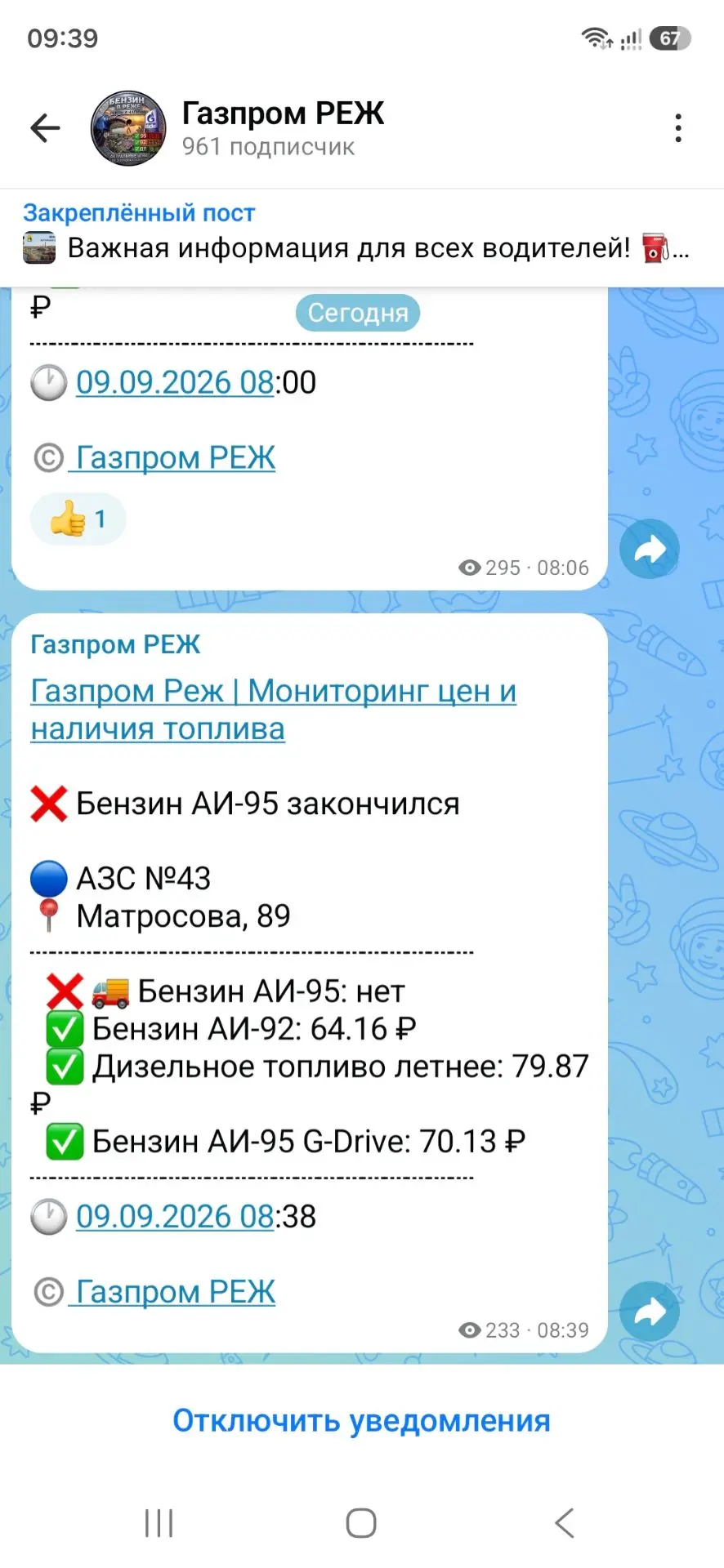Screen dimensions: 724x1568
Task: Forward the post sent at 08:06
Action: pos(650,550)
